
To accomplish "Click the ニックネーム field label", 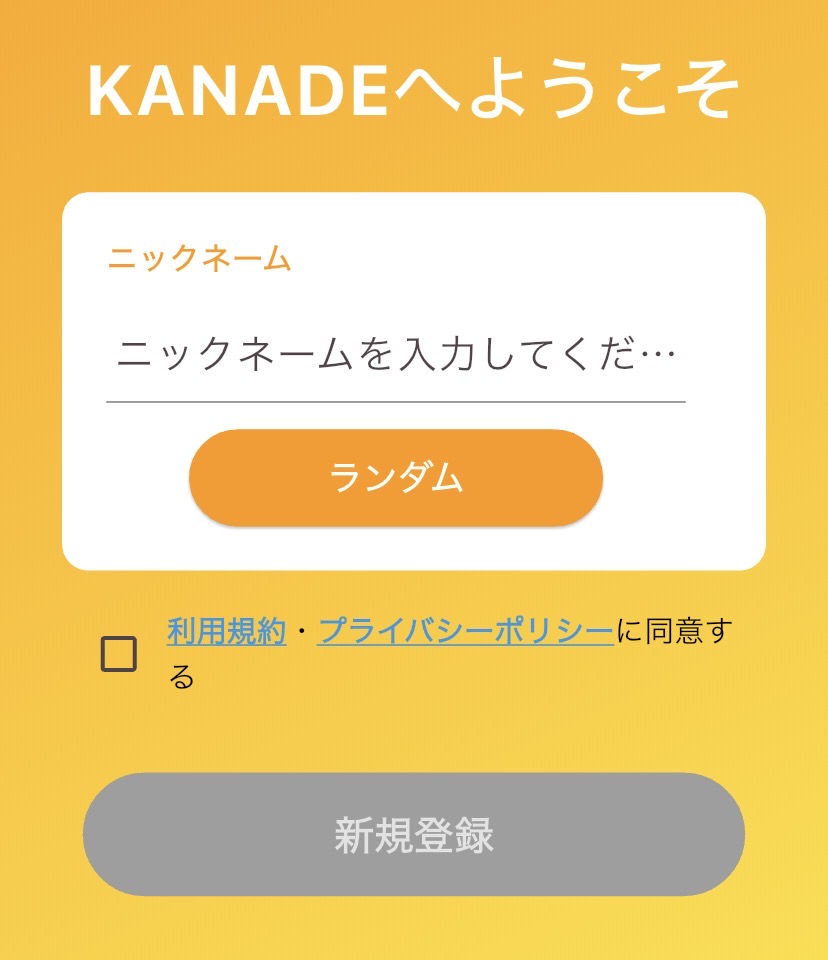I will tap(197, 258).
